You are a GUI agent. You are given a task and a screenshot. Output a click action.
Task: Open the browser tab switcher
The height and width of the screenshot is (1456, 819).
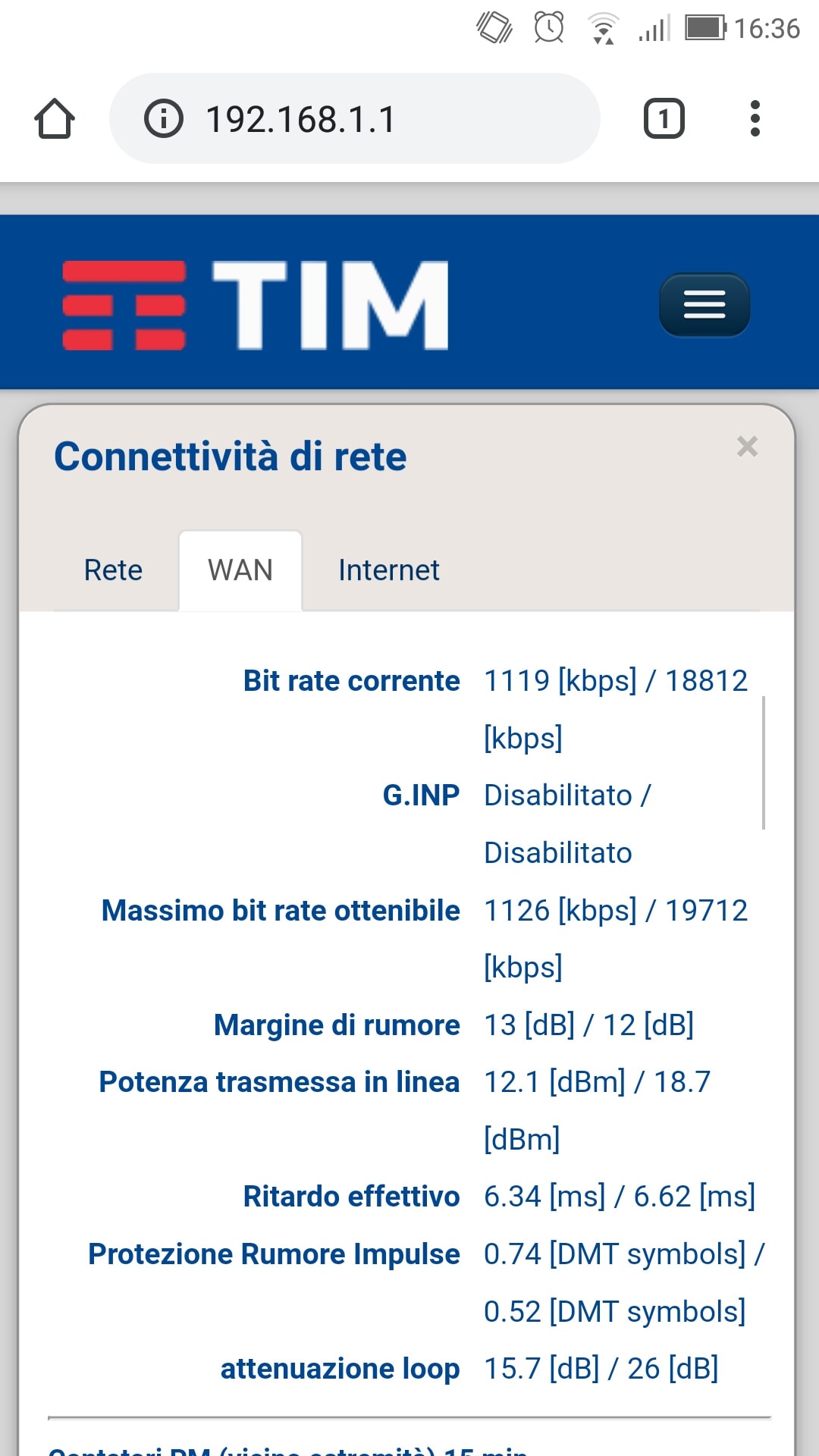[x=664, y=119]
